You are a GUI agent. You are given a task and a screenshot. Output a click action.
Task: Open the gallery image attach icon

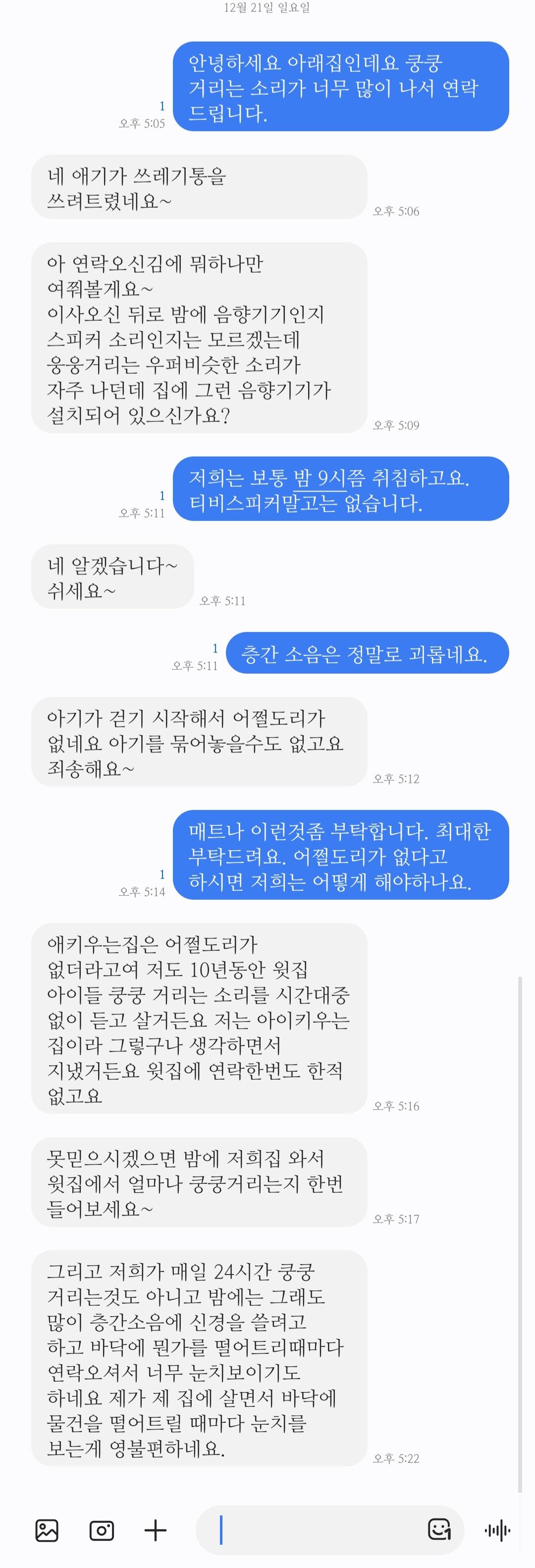[47, 1530]
